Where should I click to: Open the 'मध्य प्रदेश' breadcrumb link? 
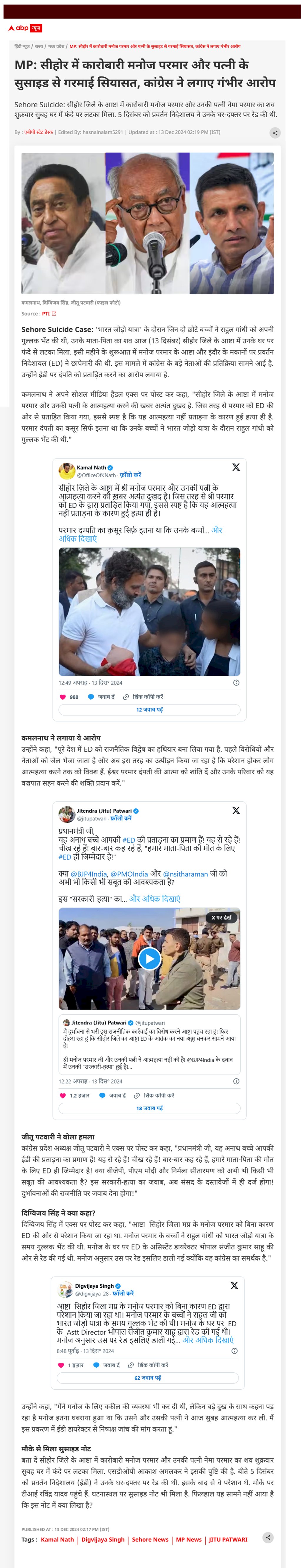click(x=56, y=46)
